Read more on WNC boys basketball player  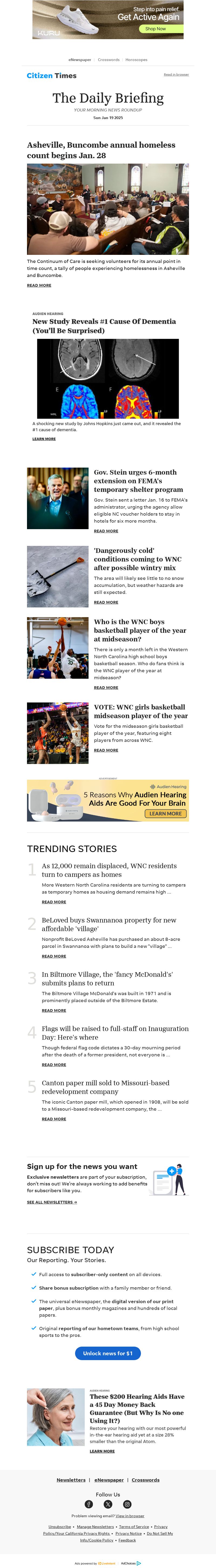(106, 687)
